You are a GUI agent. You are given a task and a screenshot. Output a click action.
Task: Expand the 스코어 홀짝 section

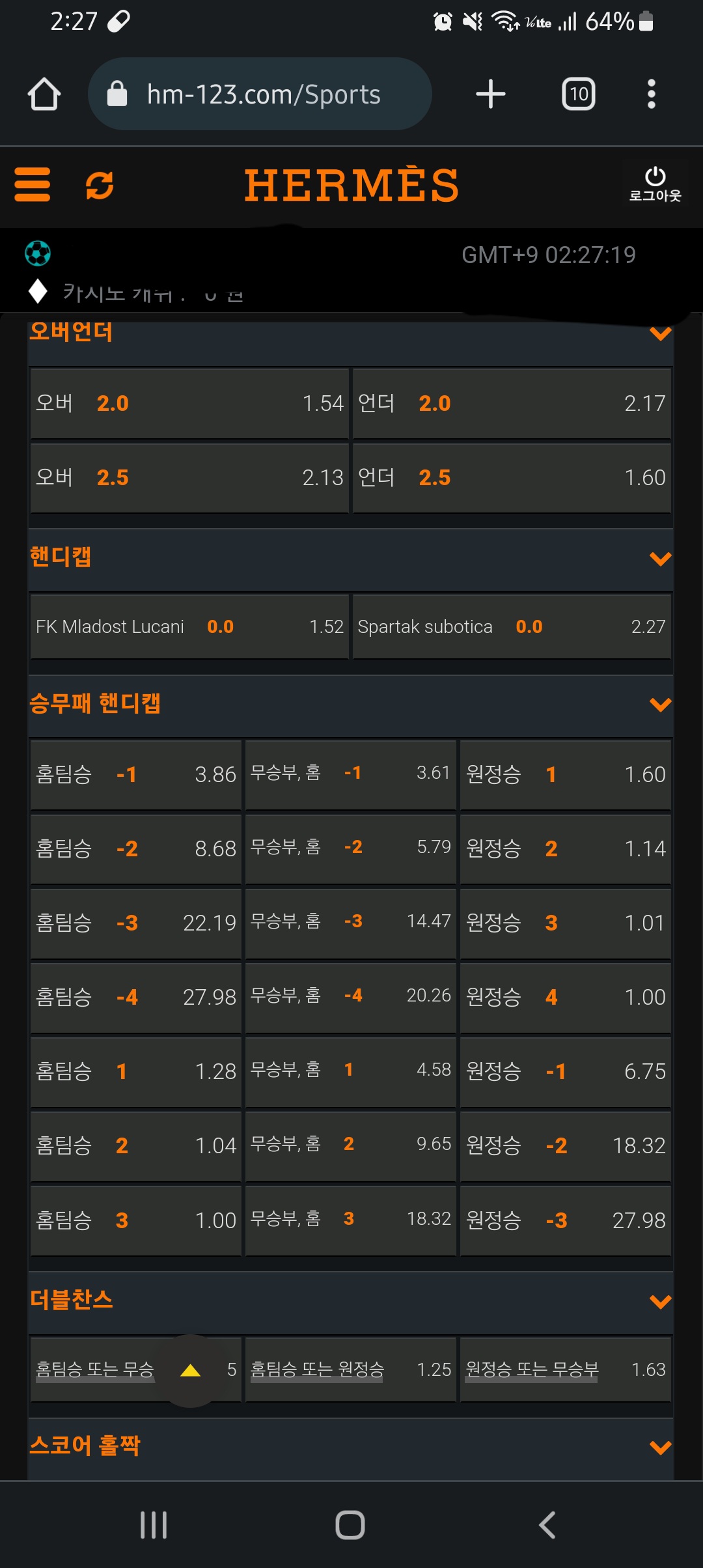[661, 1447]
